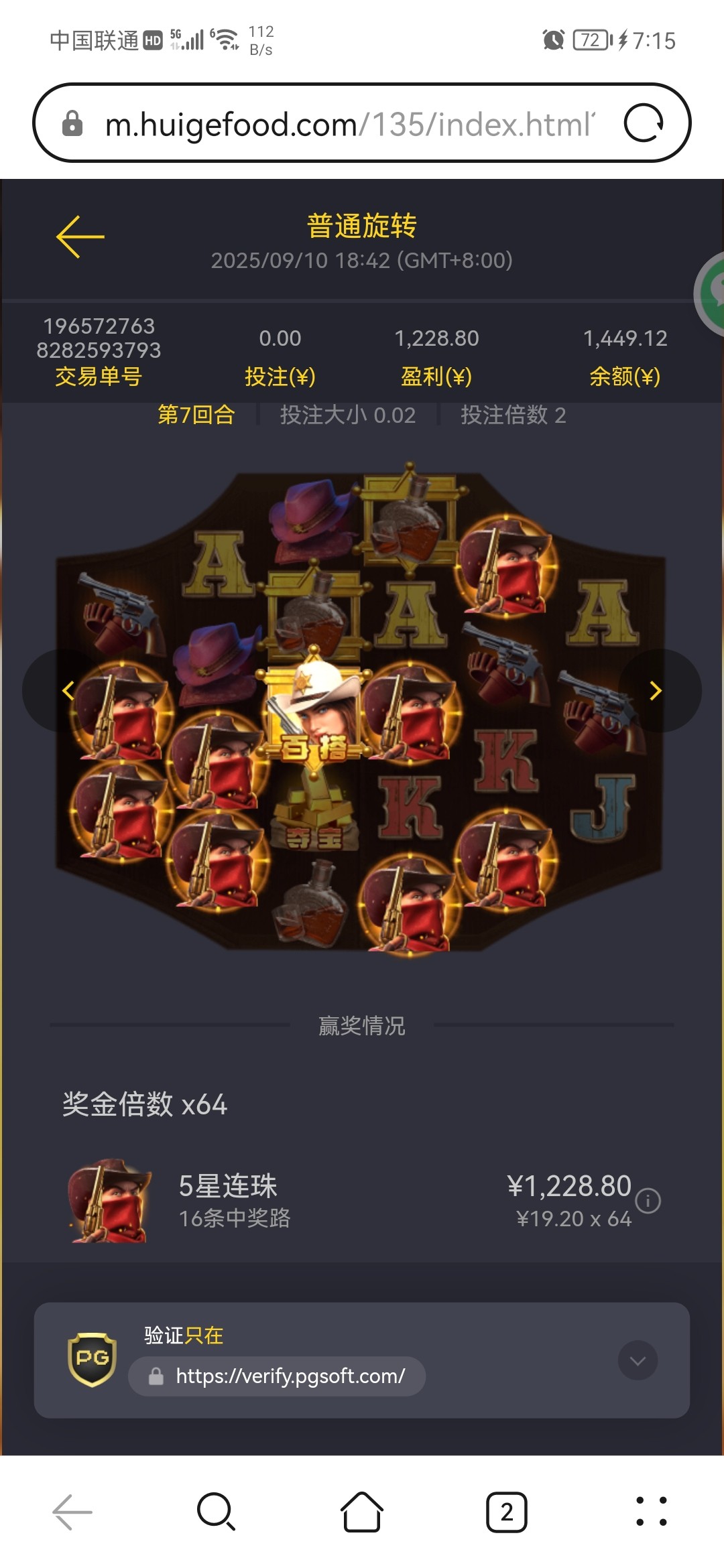Image resolution: width=724 pixels, height=1568 pixels.
Task: Open the green floating chat bubble
Action: pos(712,293)
